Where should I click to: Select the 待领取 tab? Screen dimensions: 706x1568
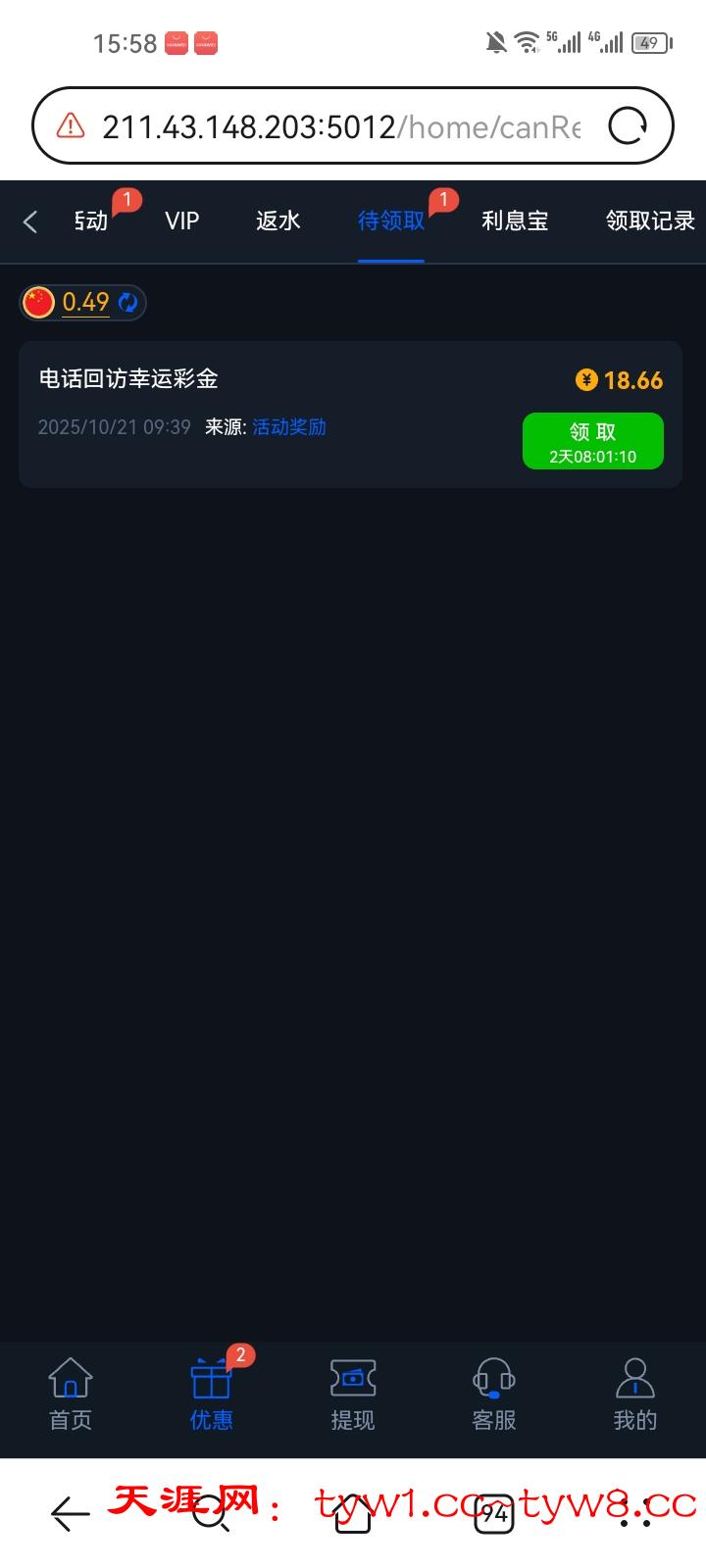point(390,221)
